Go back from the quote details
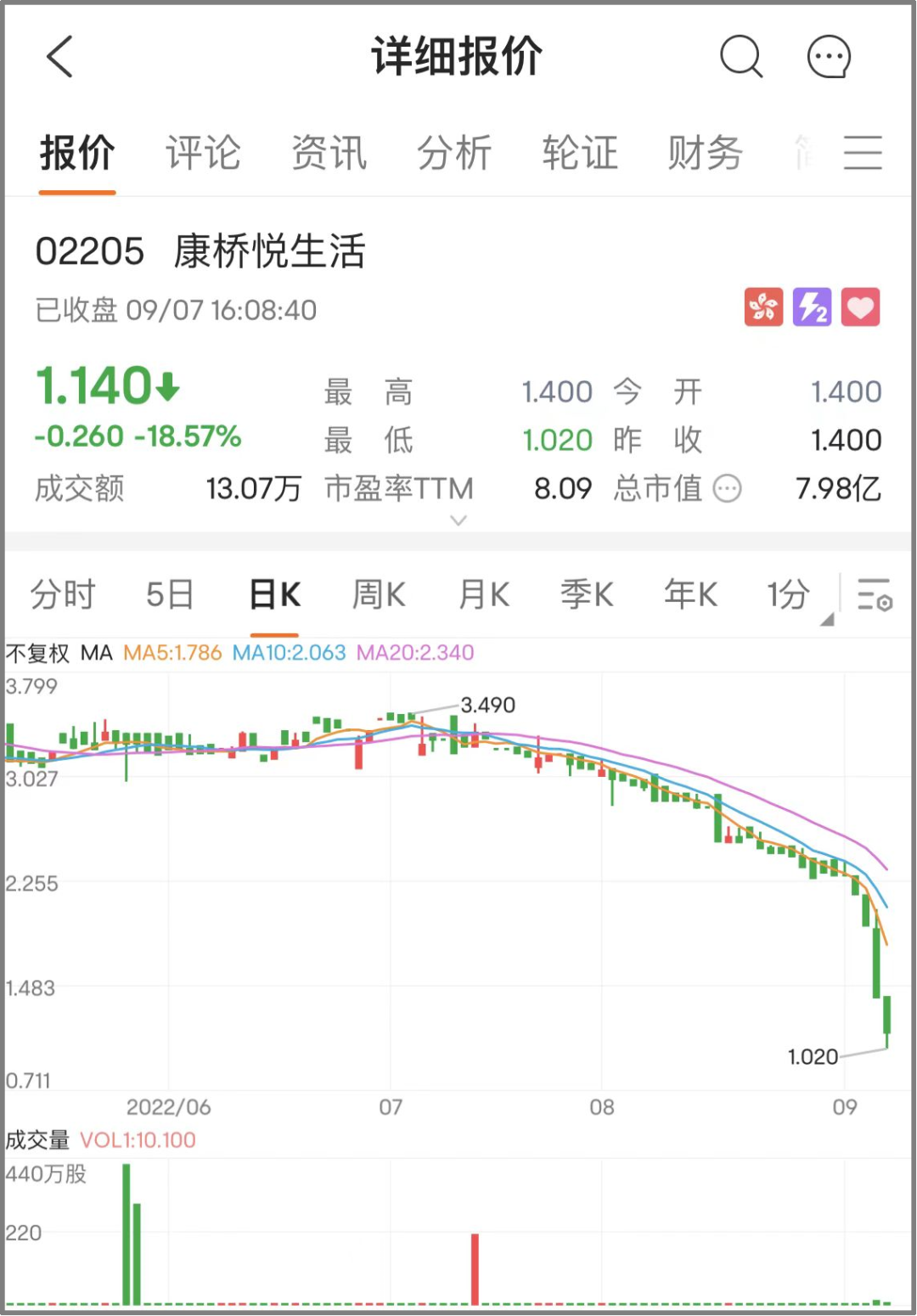The width and height of the screenshot is (917, 1316). (x=59, y=57)
